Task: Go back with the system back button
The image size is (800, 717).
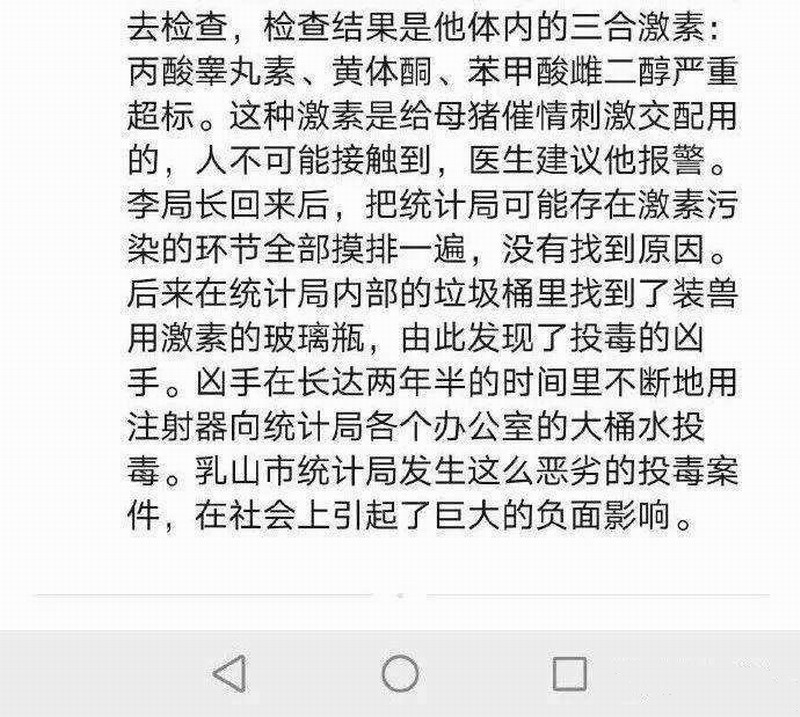Action: click(231, 673)
